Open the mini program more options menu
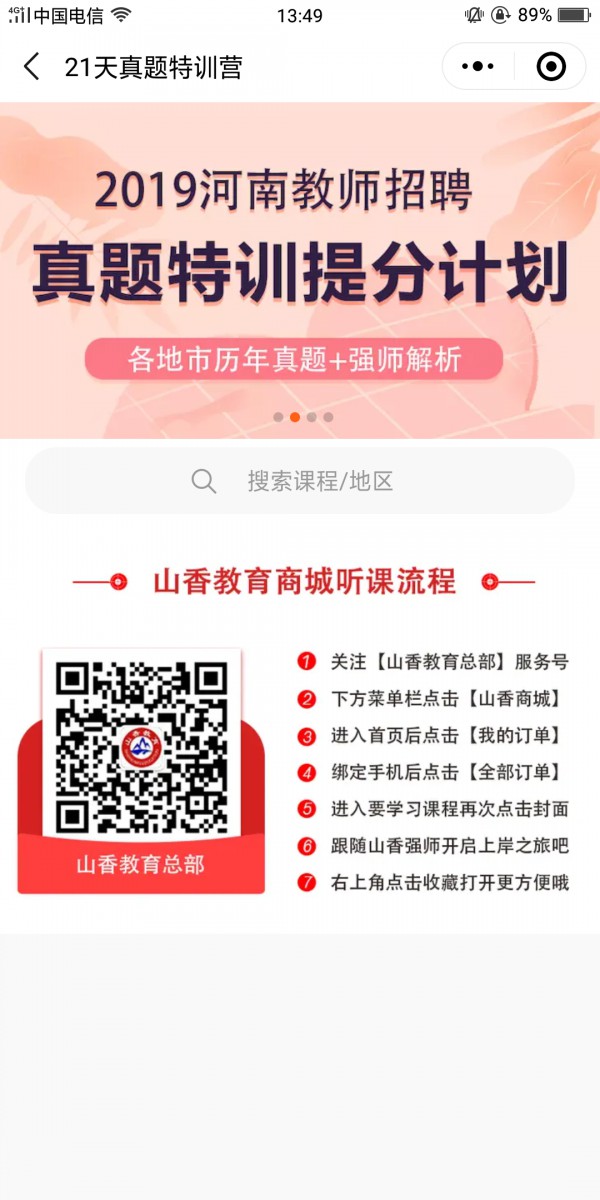This screenshot has width=600, height=1200. click(477, 67)
